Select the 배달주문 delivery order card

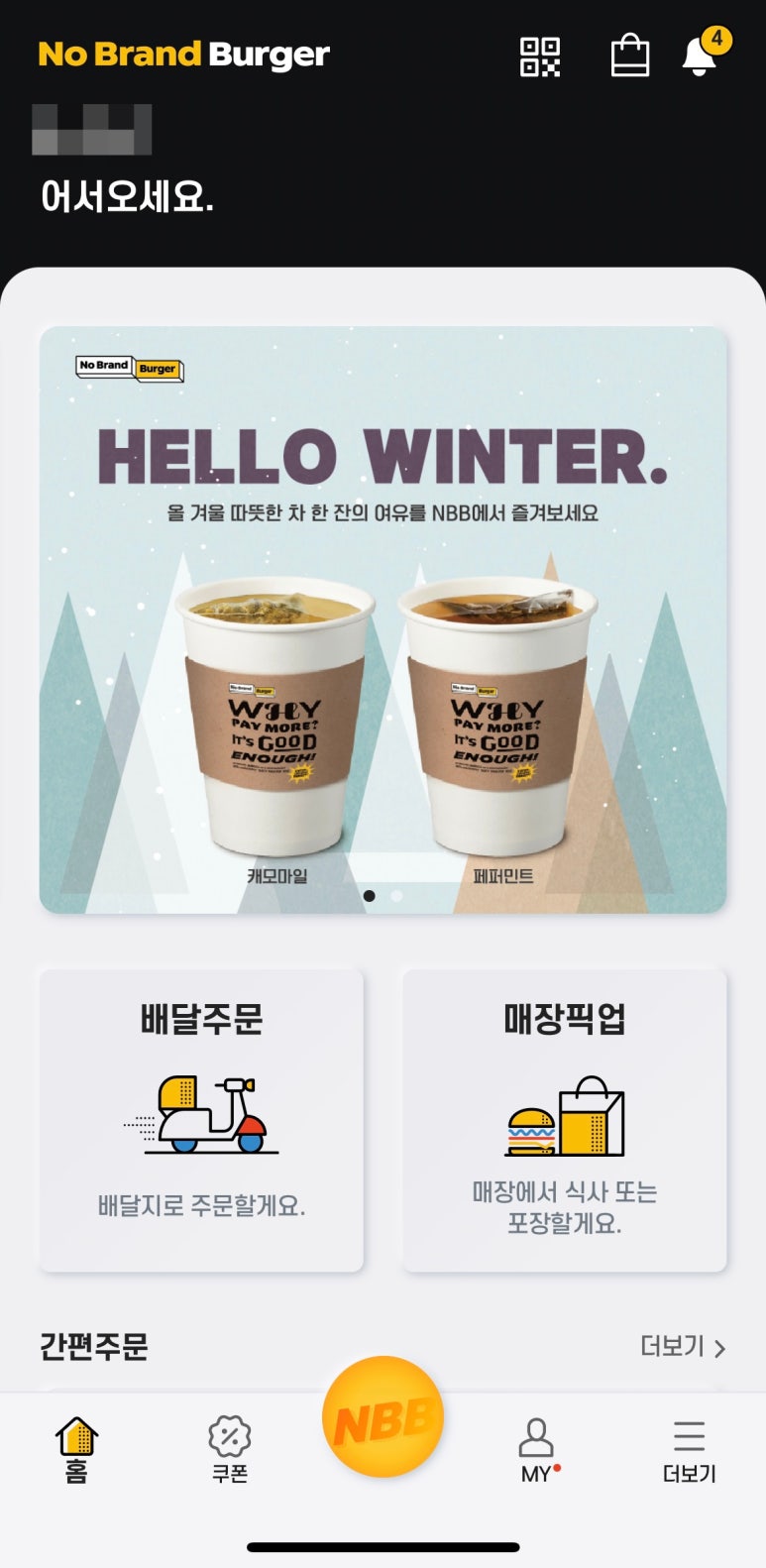(x=201, y=1120)
